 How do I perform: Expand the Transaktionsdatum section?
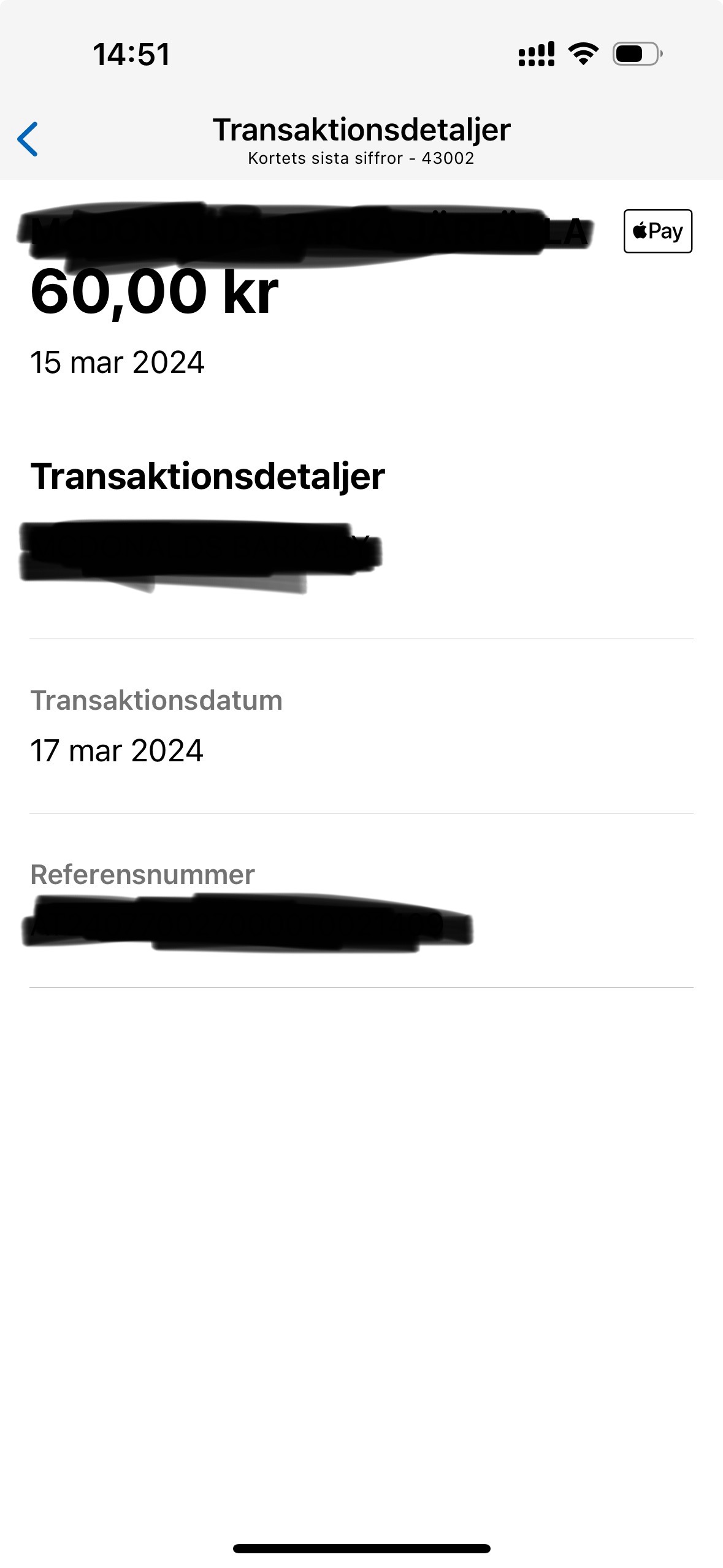158,699
